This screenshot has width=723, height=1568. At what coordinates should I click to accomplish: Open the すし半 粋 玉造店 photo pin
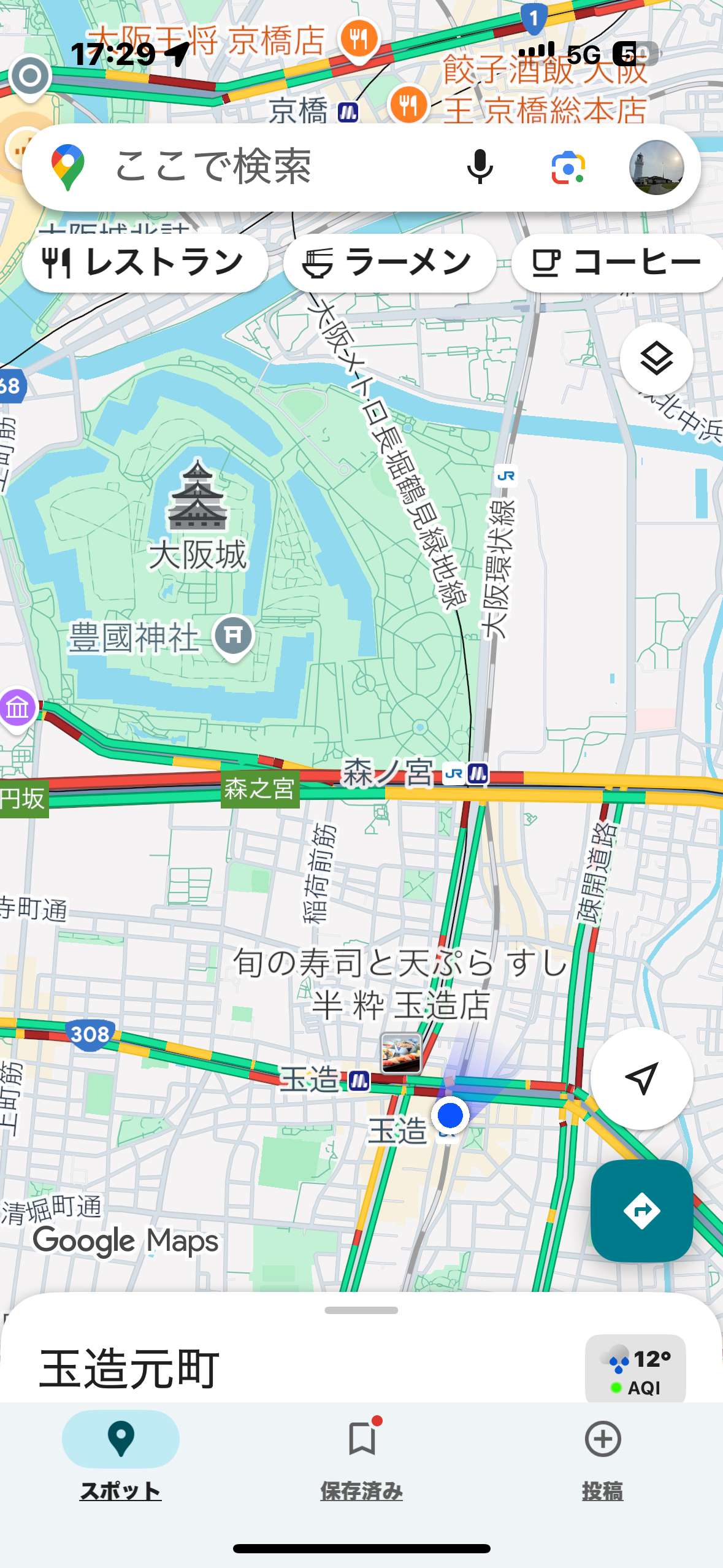pyautogui.click(x=400, y=1053)
